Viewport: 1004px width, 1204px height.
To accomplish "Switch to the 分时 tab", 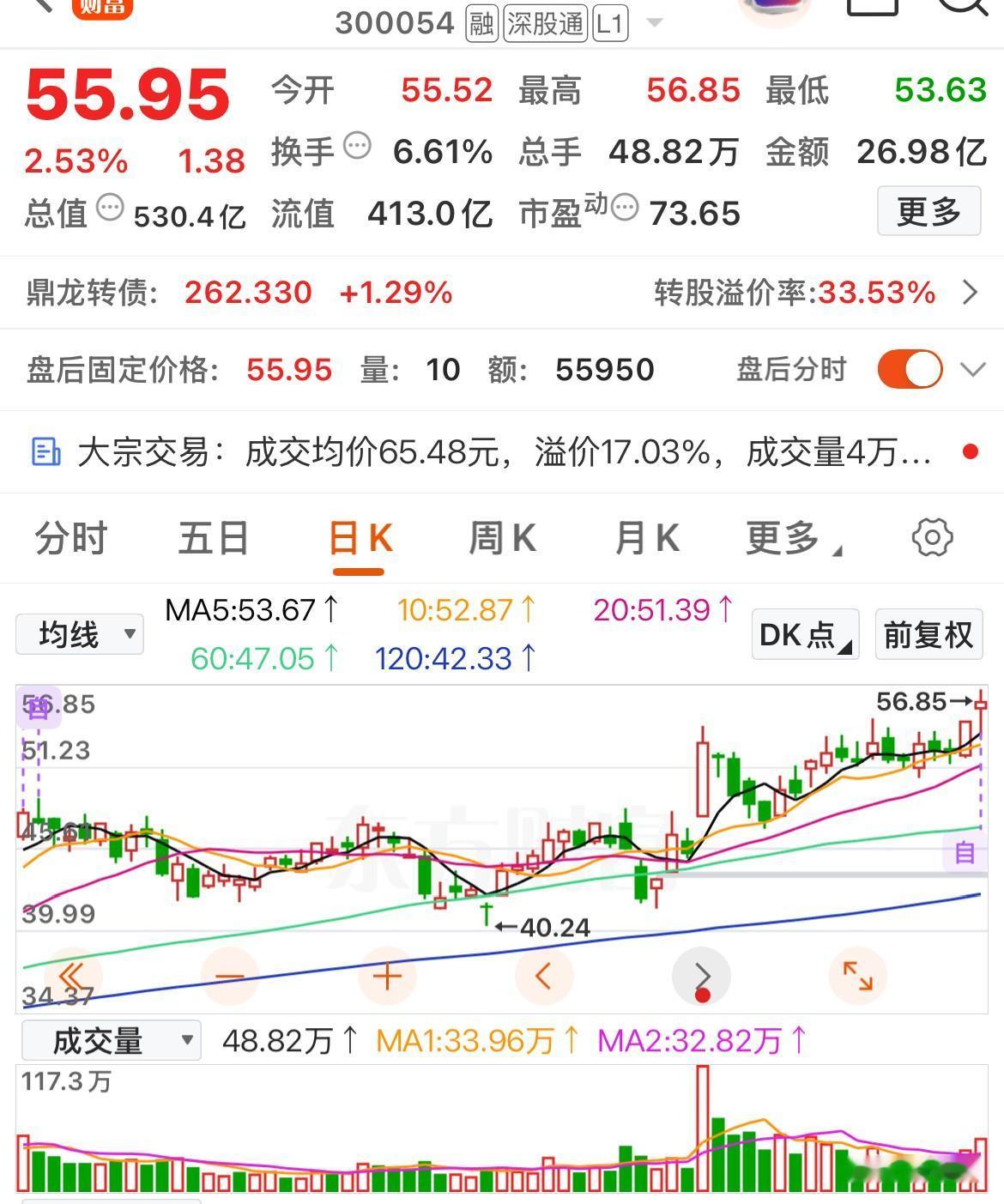I will click(69, 538).
